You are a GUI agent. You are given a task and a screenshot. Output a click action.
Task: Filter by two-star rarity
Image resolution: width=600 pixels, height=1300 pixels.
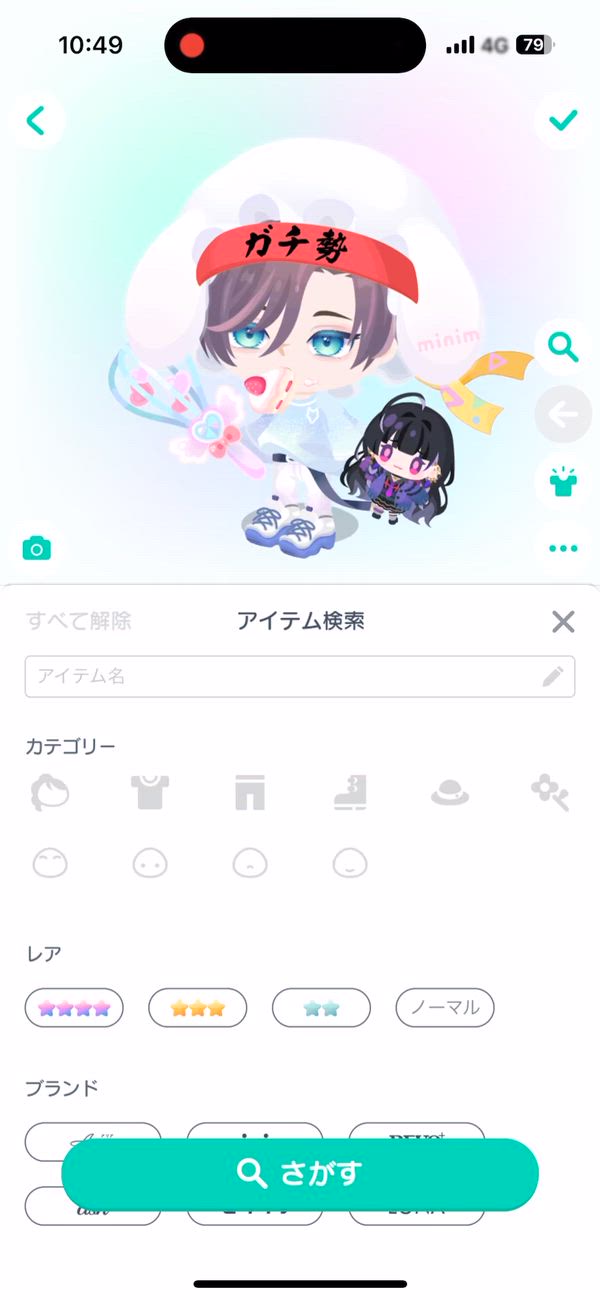pyautogui.click(x=321, y=1008)
